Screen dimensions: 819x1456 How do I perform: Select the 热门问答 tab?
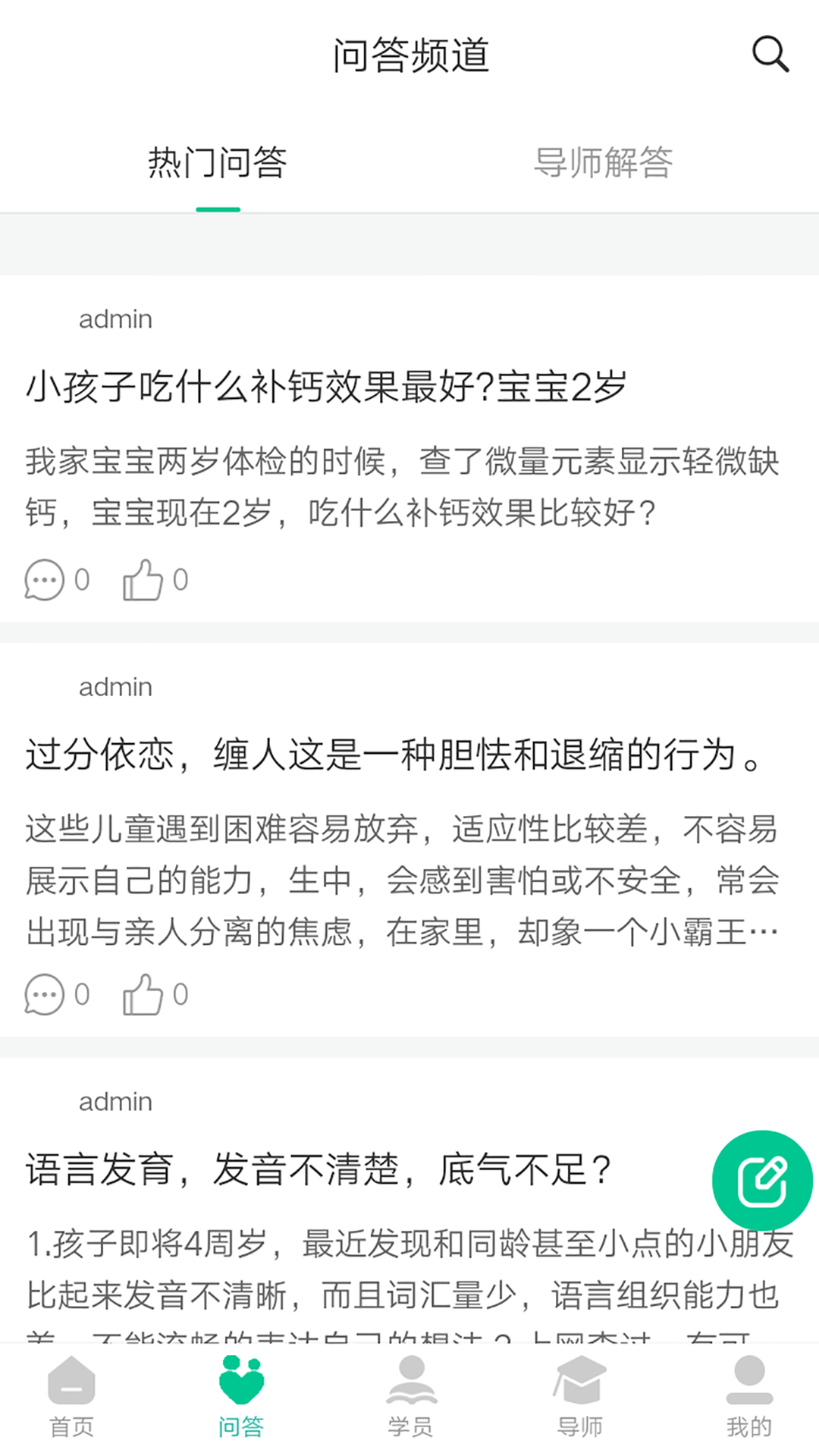click(218, 163)
